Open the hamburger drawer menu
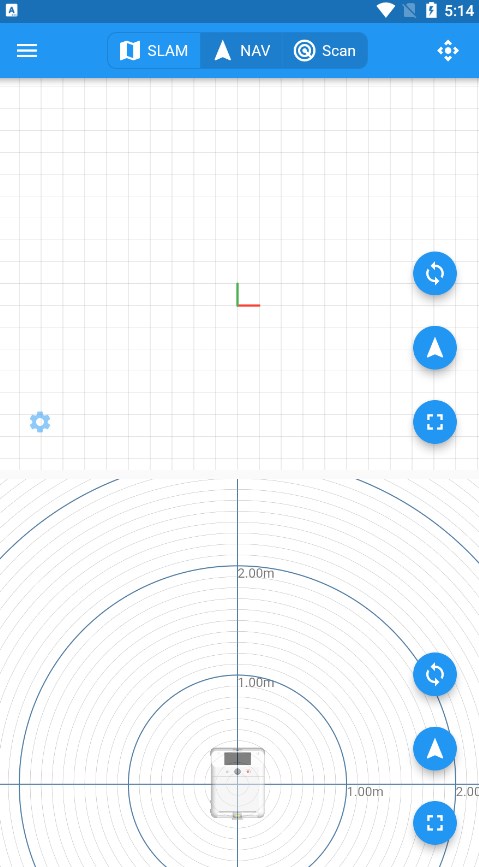 [27, 51]
